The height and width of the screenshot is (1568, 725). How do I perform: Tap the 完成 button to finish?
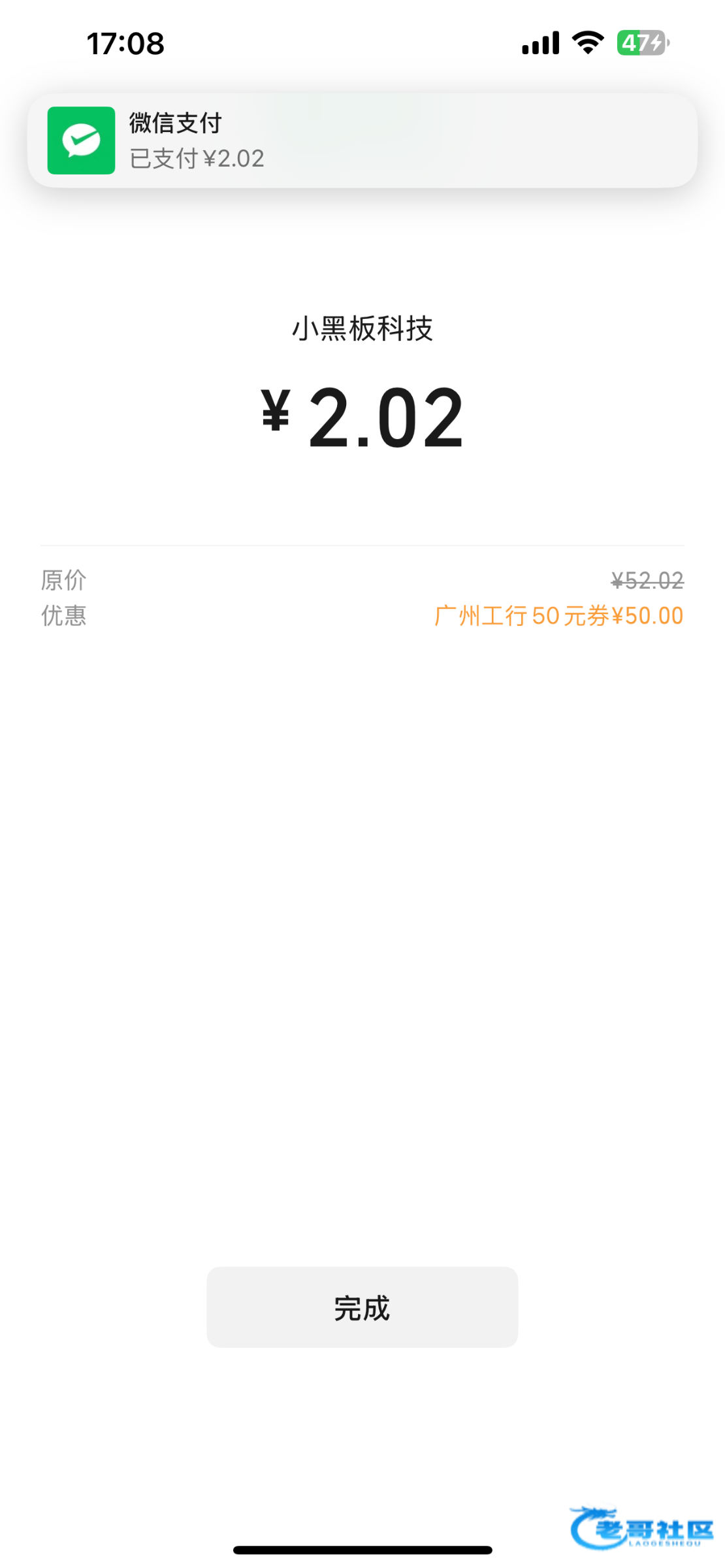(x=362, y=1307)
